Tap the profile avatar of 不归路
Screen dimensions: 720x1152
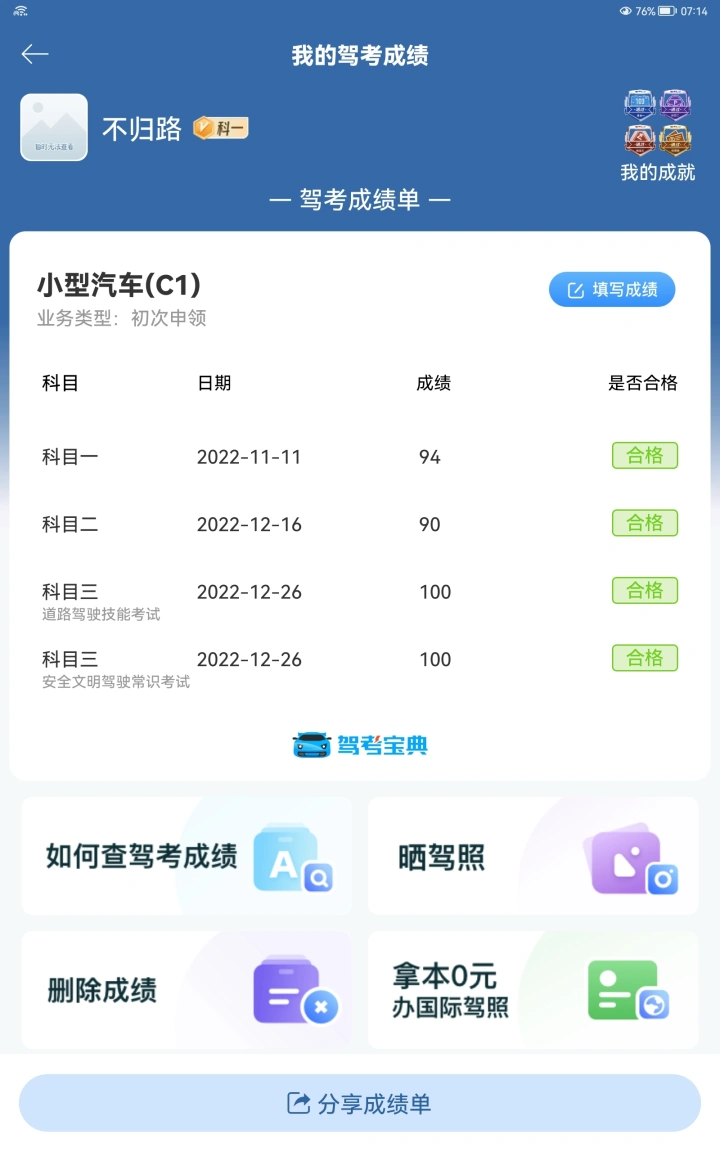click(x=54, y=128)
